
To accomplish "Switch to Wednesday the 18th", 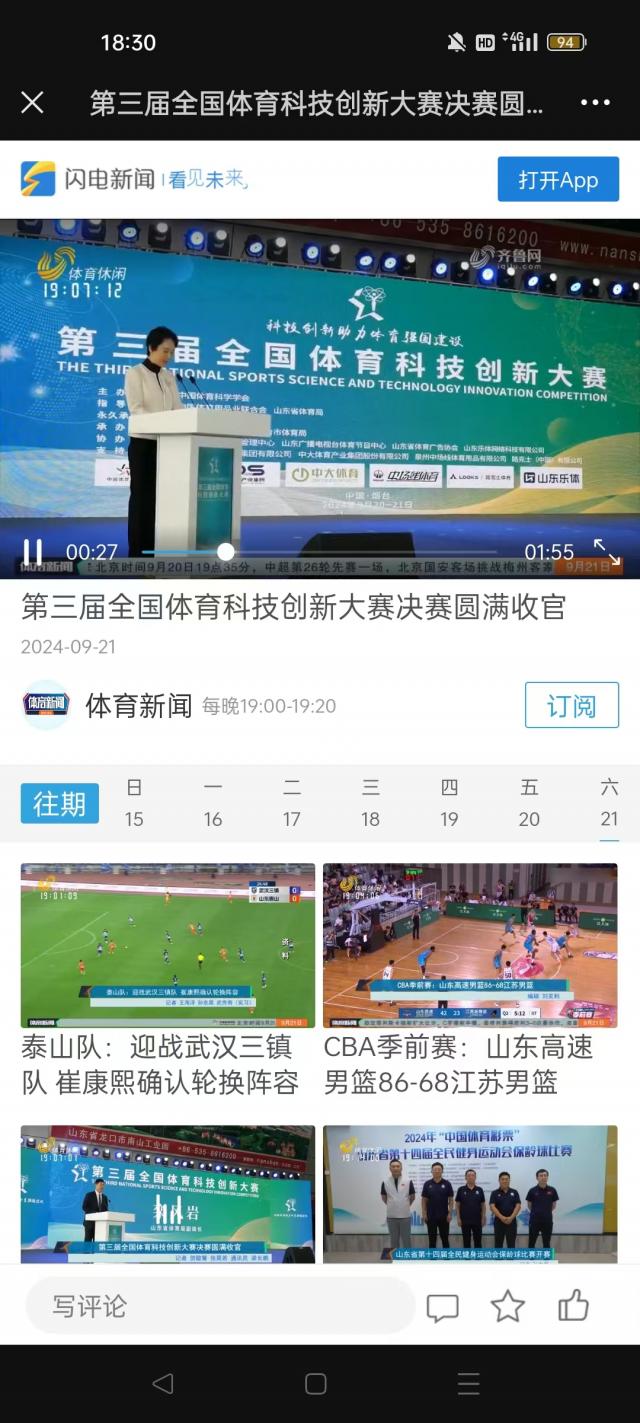I will point(371,804).
